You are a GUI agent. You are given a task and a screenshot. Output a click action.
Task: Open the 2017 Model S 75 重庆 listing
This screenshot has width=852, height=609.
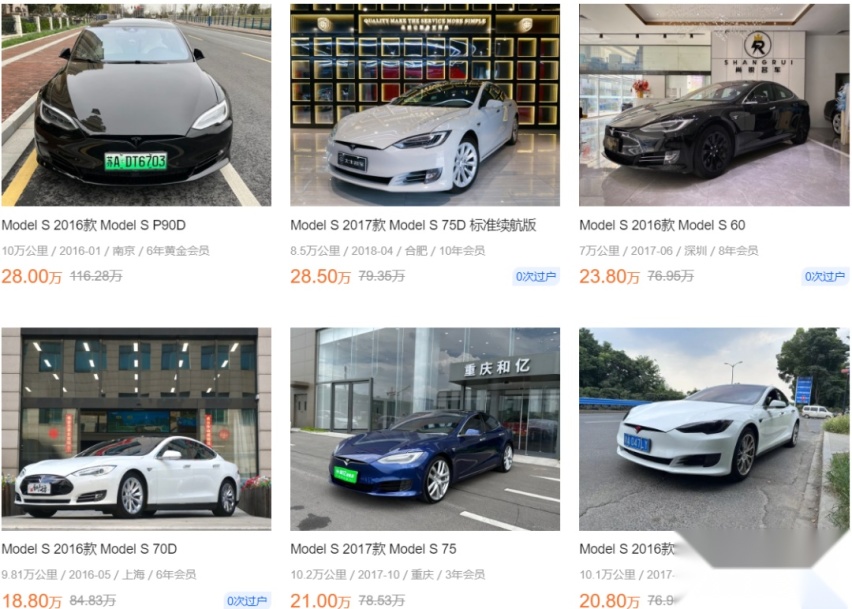tap(424, 430)
